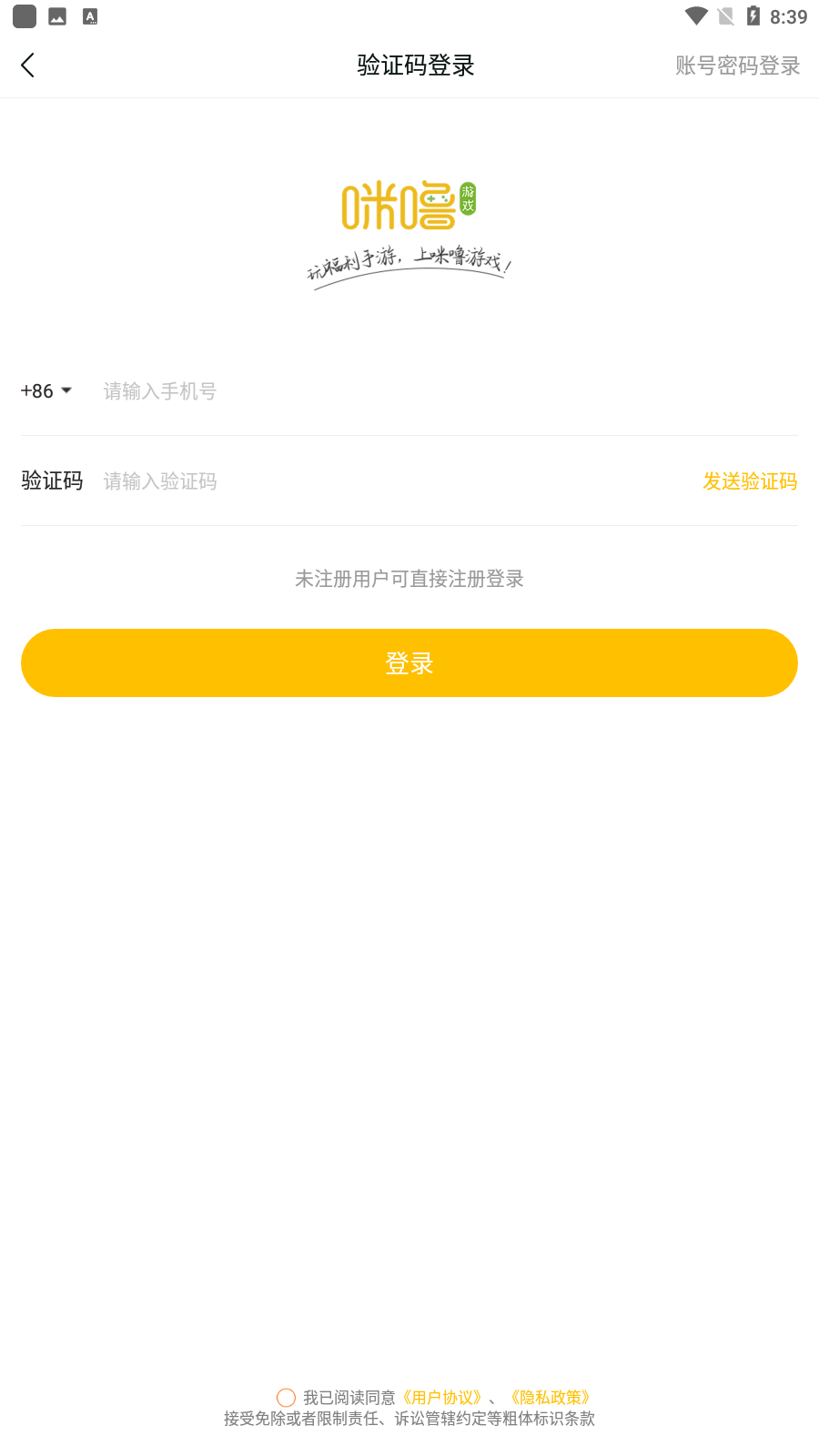The height and width of the screenshot is (1456, 819).
Task: Focus the 请输入验证码 code field
Action: pyautogui.click(x=391, y=481)
